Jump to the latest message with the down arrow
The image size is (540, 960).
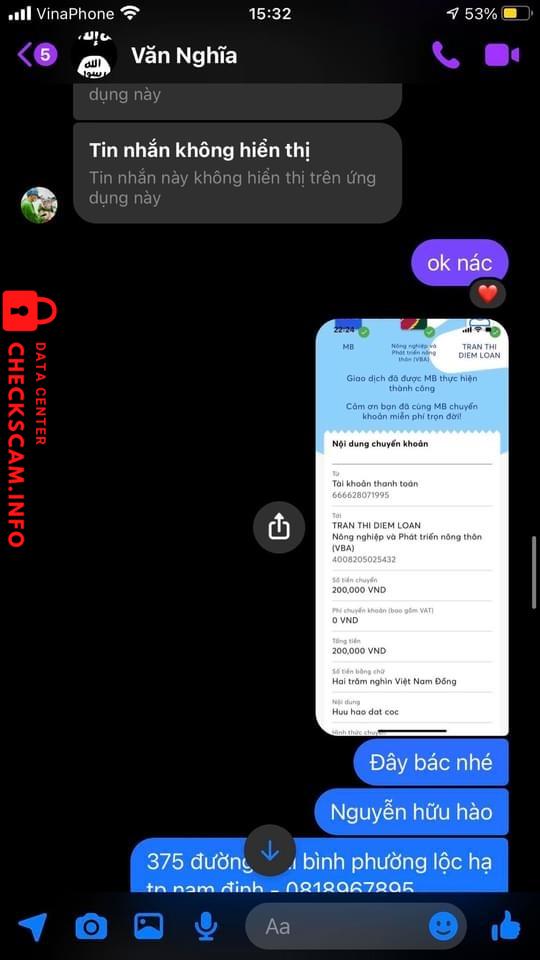270,851
